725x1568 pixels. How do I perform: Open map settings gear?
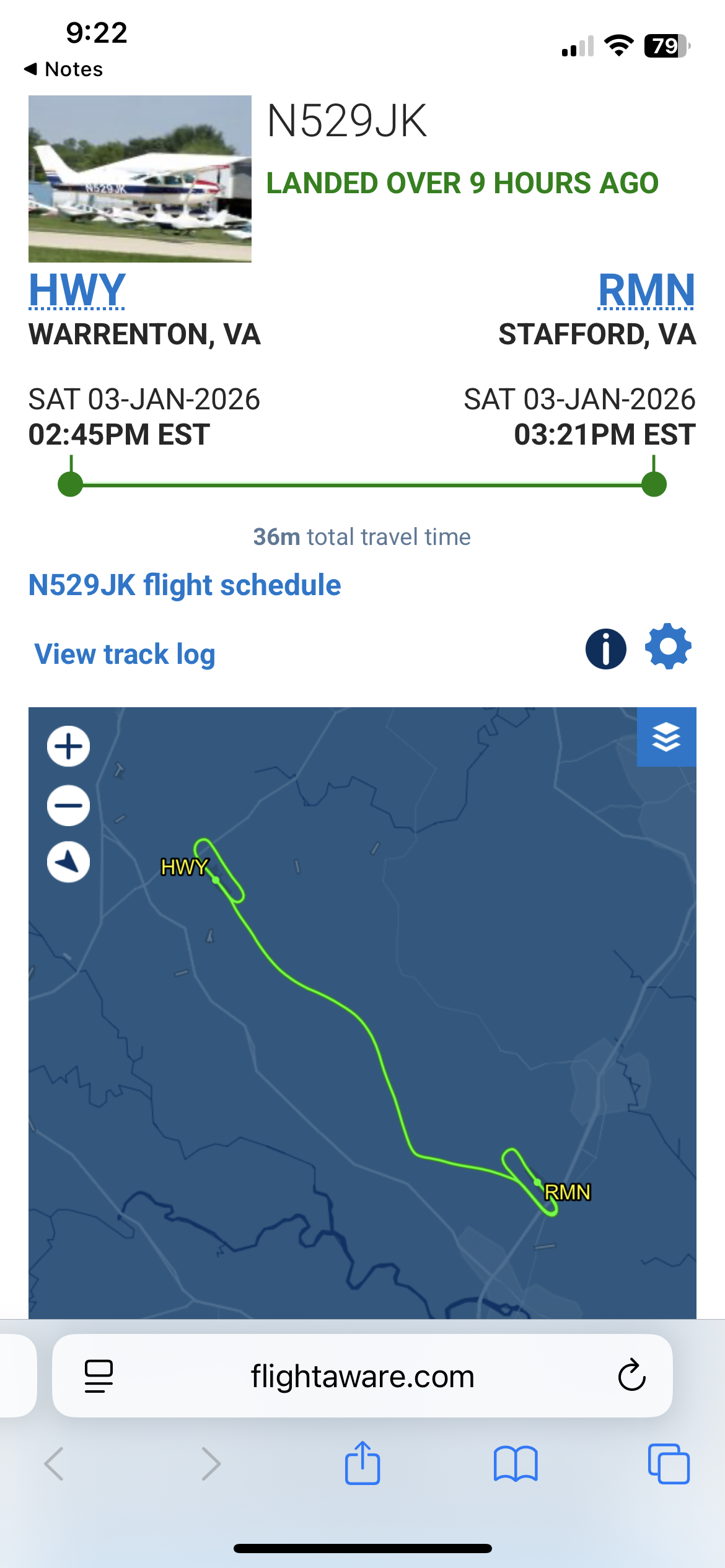pyautogui.click(x=668, y=648)
